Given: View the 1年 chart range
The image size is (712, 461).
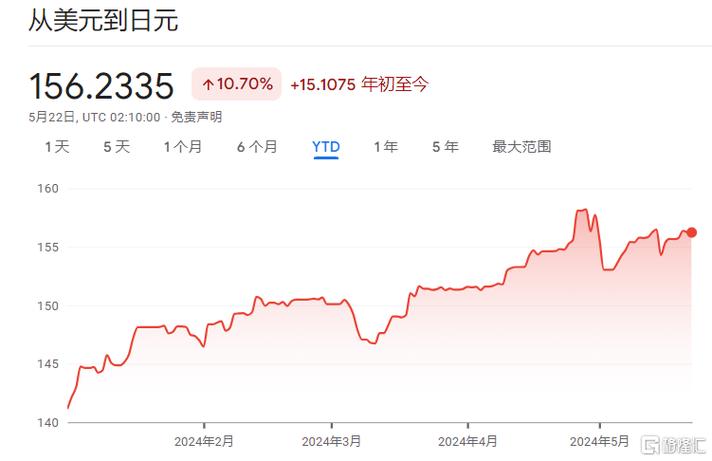Looking at the screenshot, I should click(x=385, y=147).
